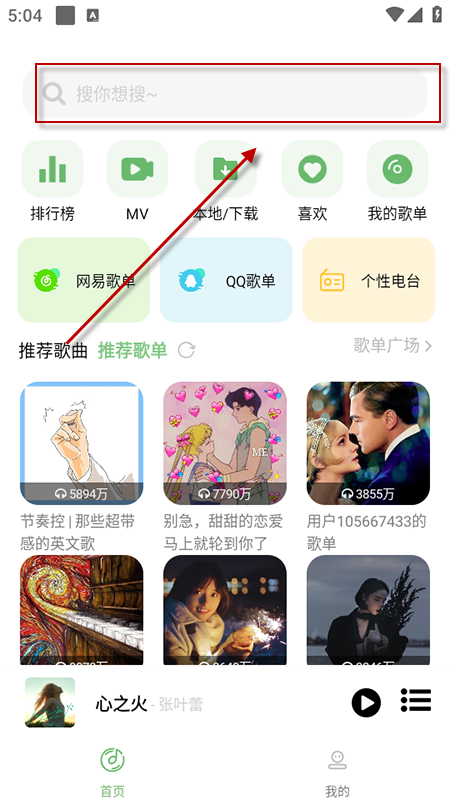Play the song 心之火

tap(366, 703)
